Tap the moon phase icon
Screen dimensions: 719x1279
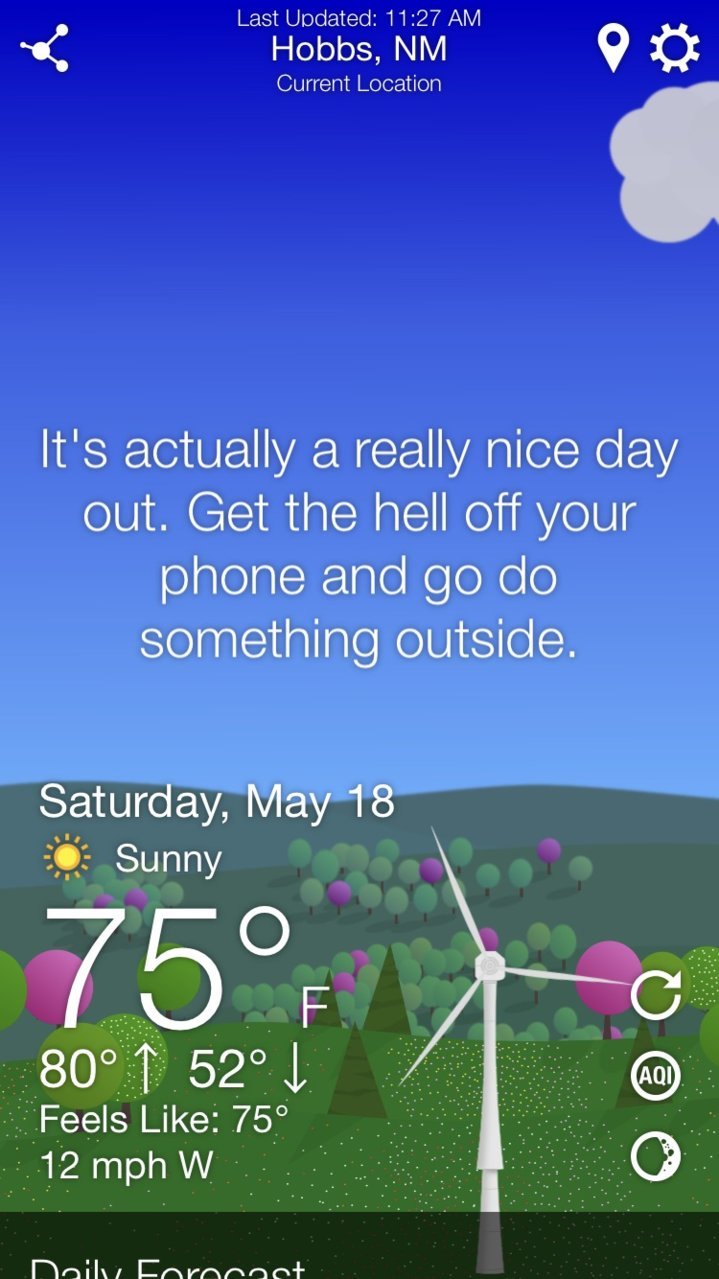coord(656,1157)
